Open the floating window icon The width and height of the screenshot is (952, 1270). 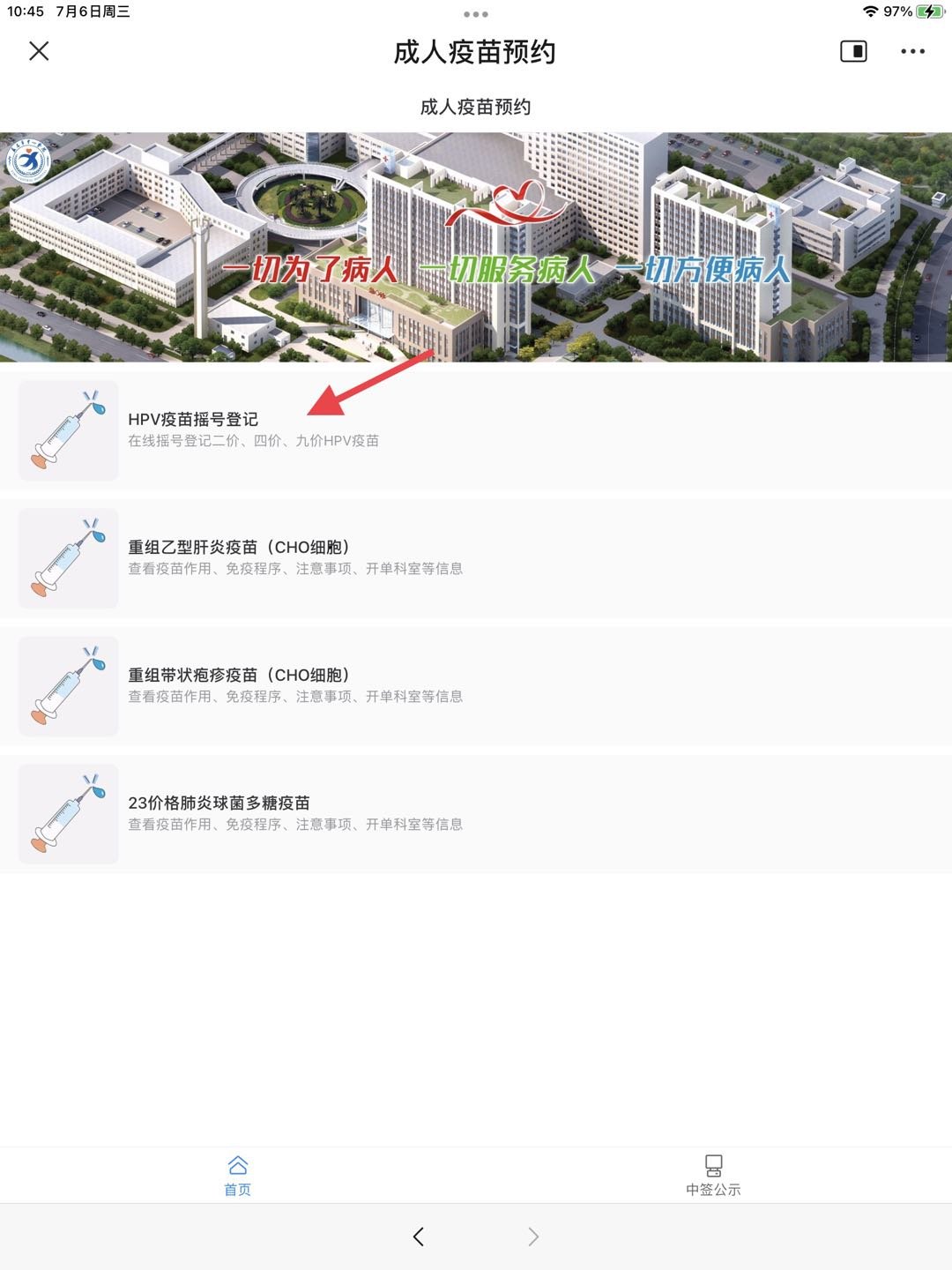tap(852, 51)
